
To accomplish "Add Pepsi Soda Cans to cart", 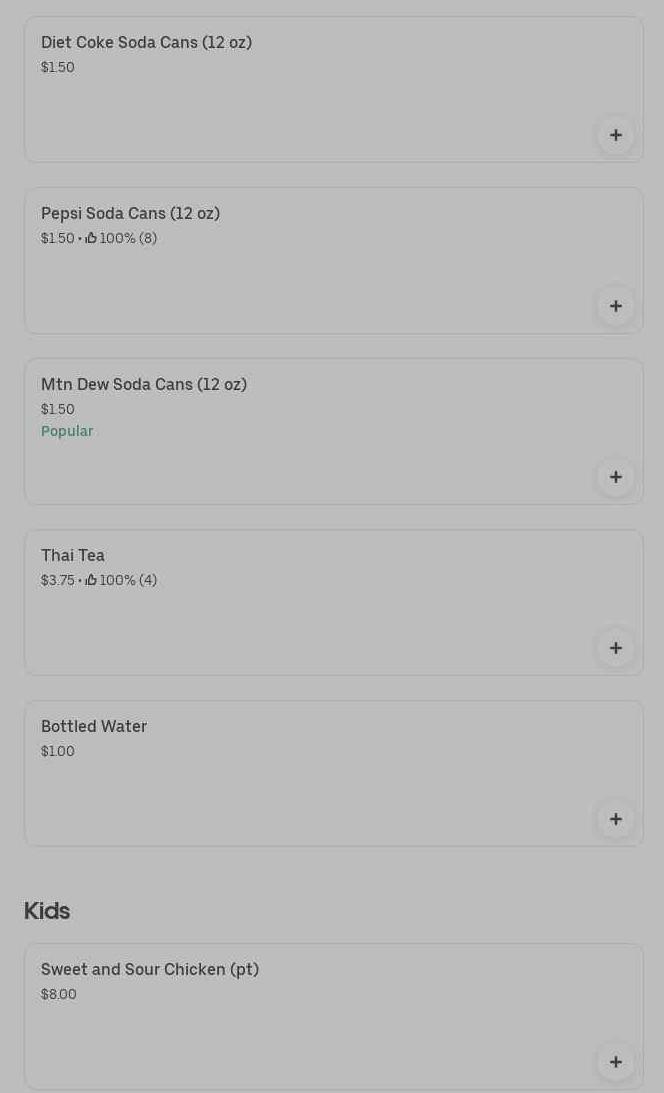I will (x=615, y=306).
